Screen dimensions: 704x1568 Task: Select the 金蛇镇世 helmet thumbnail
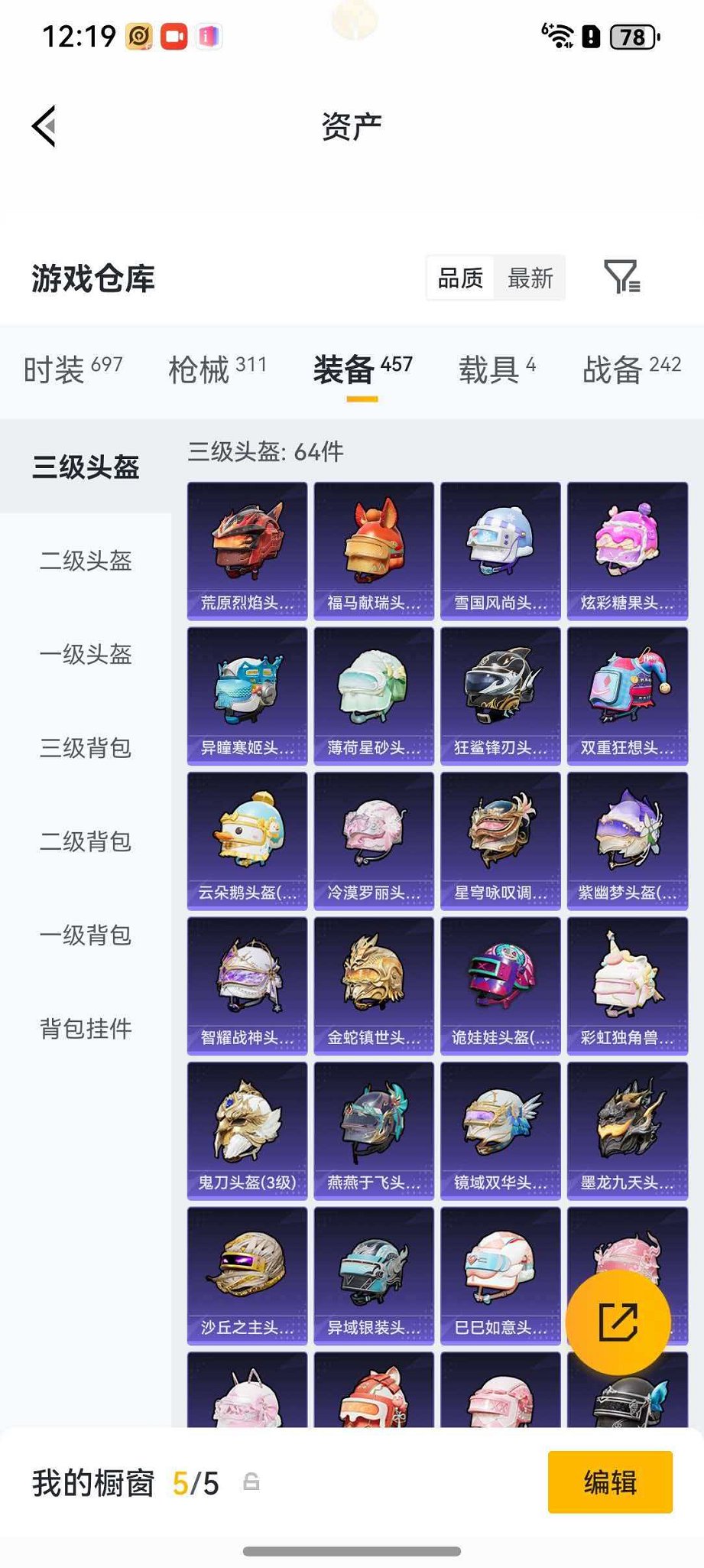[x=373, y=987]
